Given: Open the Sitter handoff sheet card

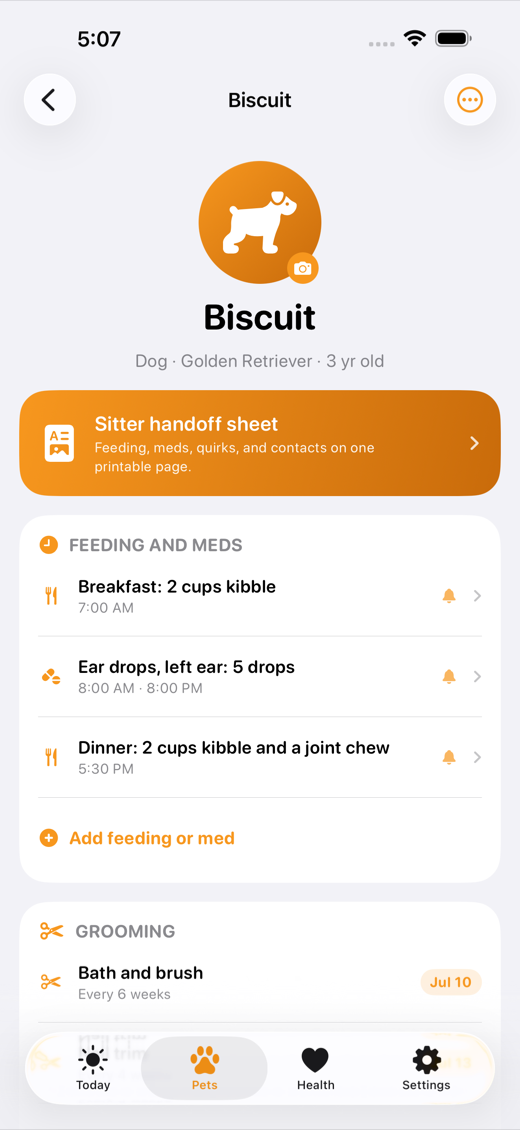Looking at the screenshot, I should pyautogui.click(x=260, y=443).
